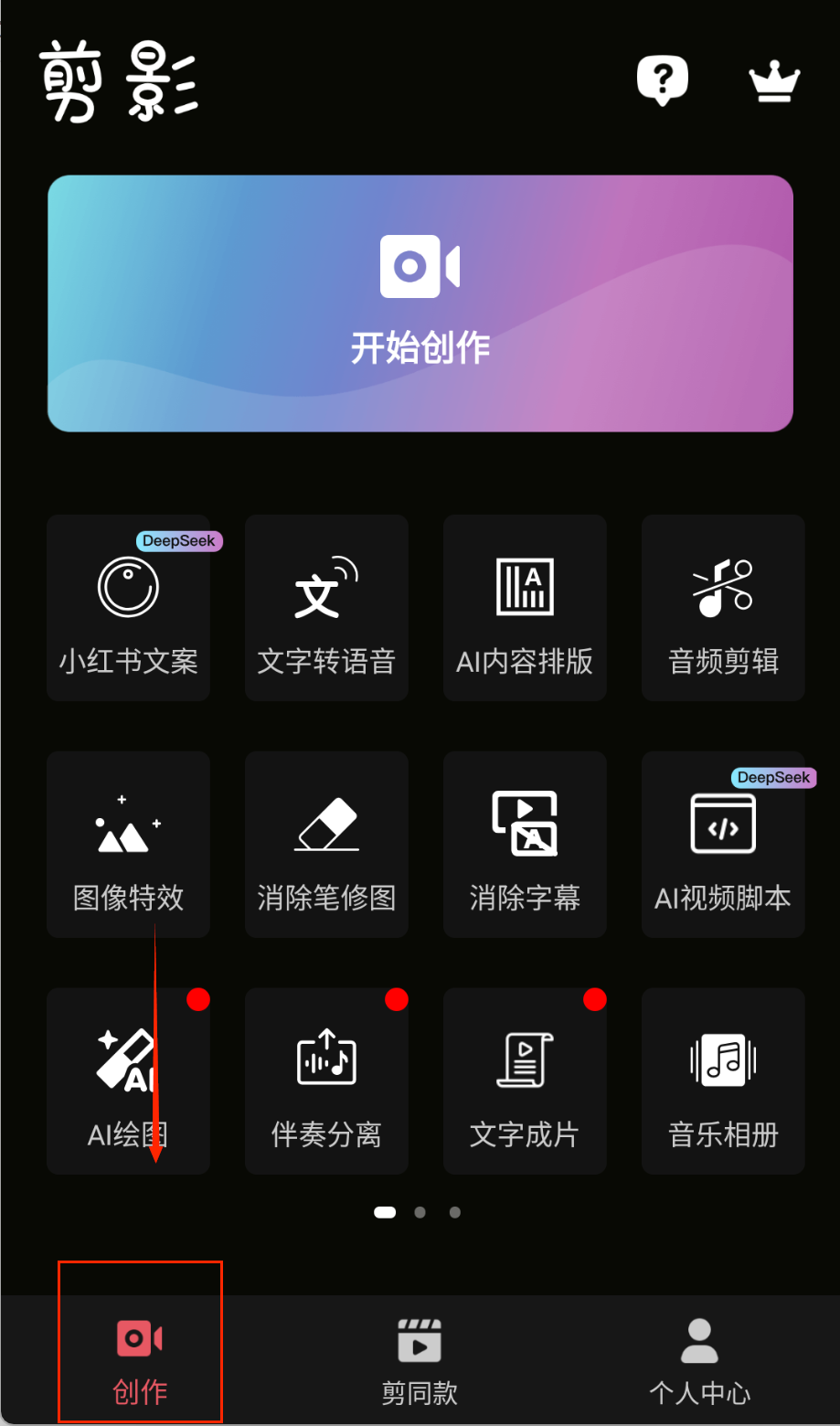Open the 小红书文案 tool
The image size is (840, 1426).
(129, 608)
